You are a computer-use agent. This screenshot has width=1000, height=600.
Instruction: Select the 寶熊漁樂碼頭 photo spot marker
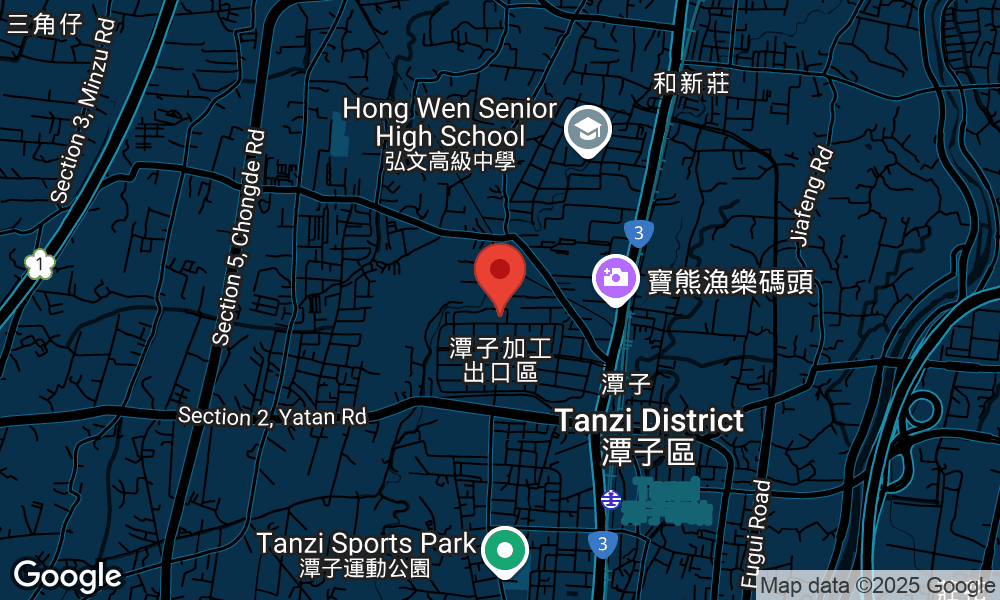[616, 278]
